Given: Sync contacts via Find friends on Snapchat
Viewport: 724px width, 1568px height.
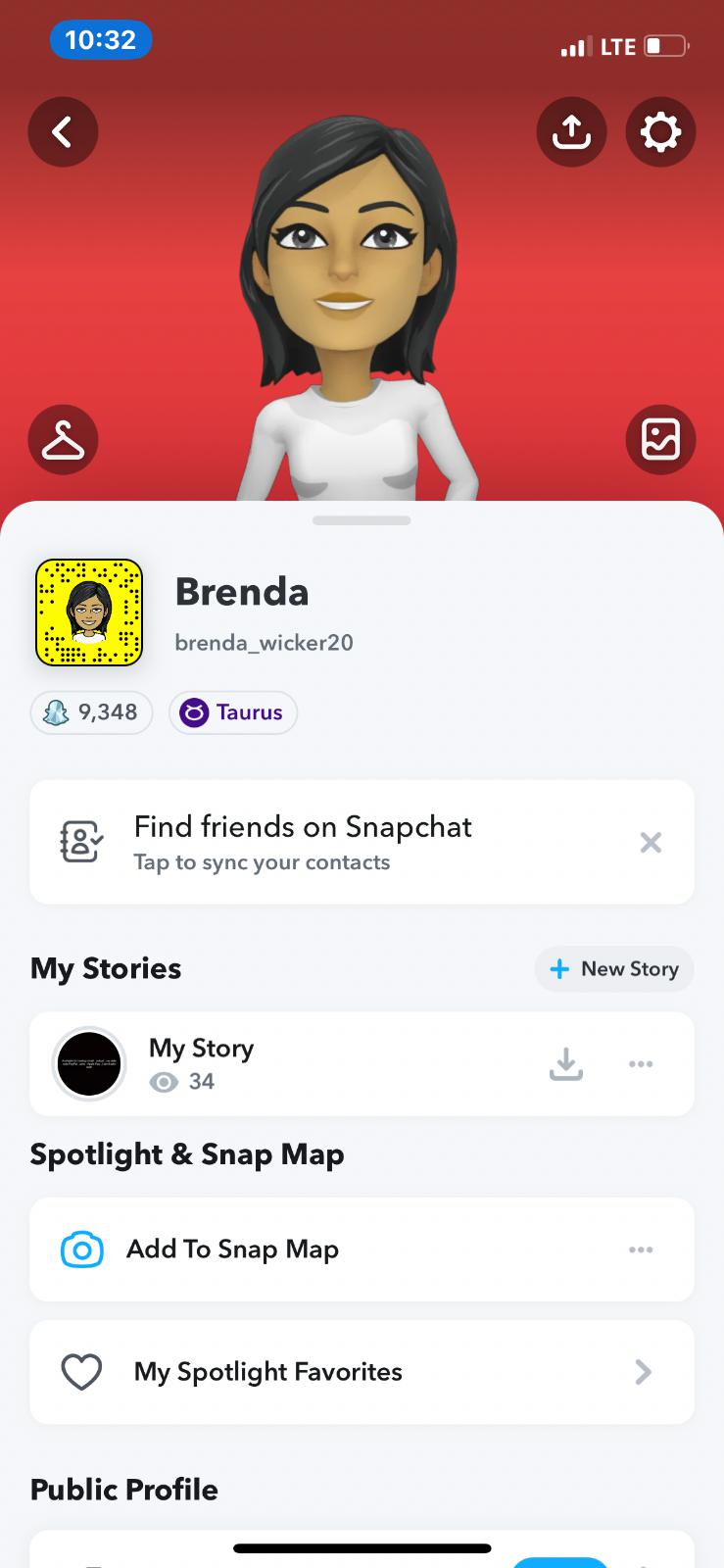Looking at the screenshot, I should point(304,842).
